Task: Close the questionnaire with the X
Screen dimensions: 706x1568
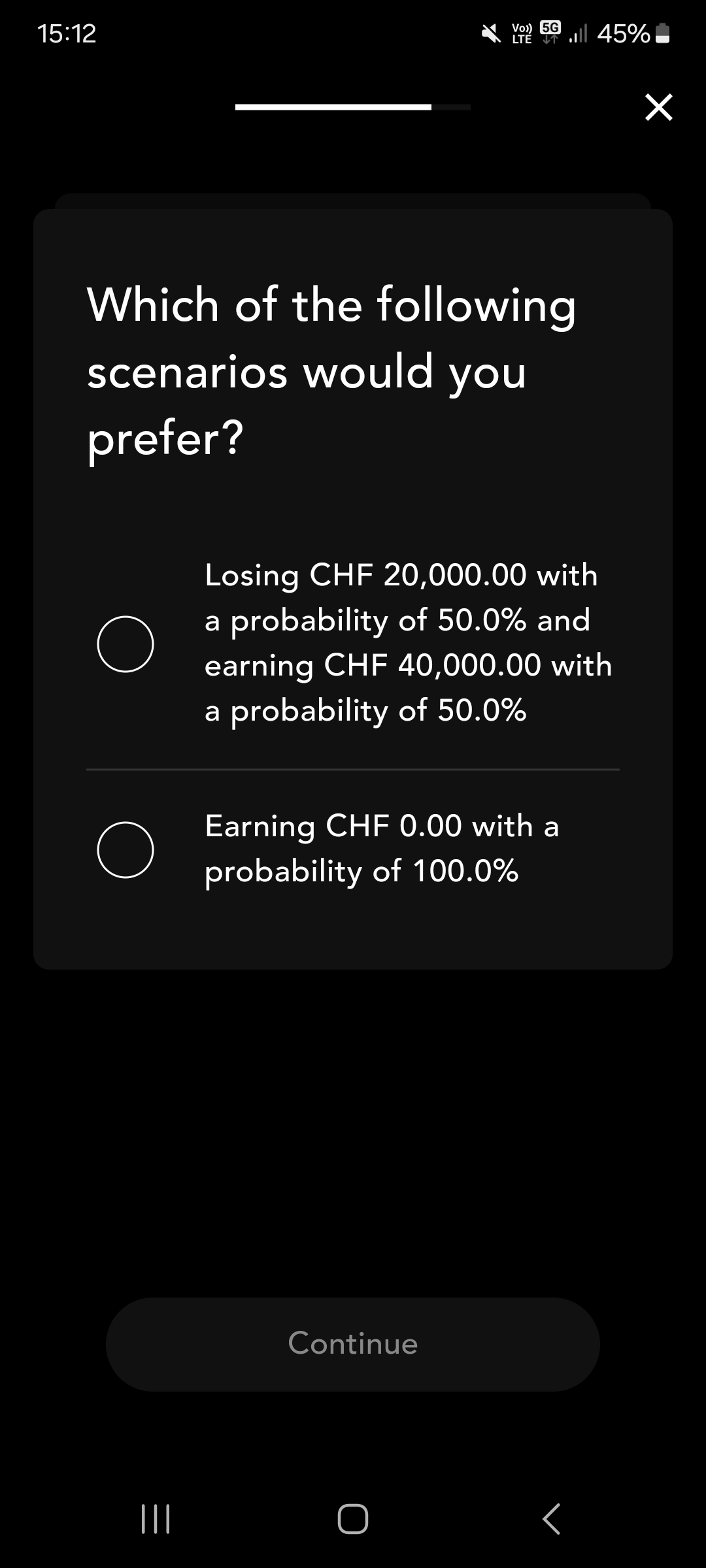Action: pos(658,107)
